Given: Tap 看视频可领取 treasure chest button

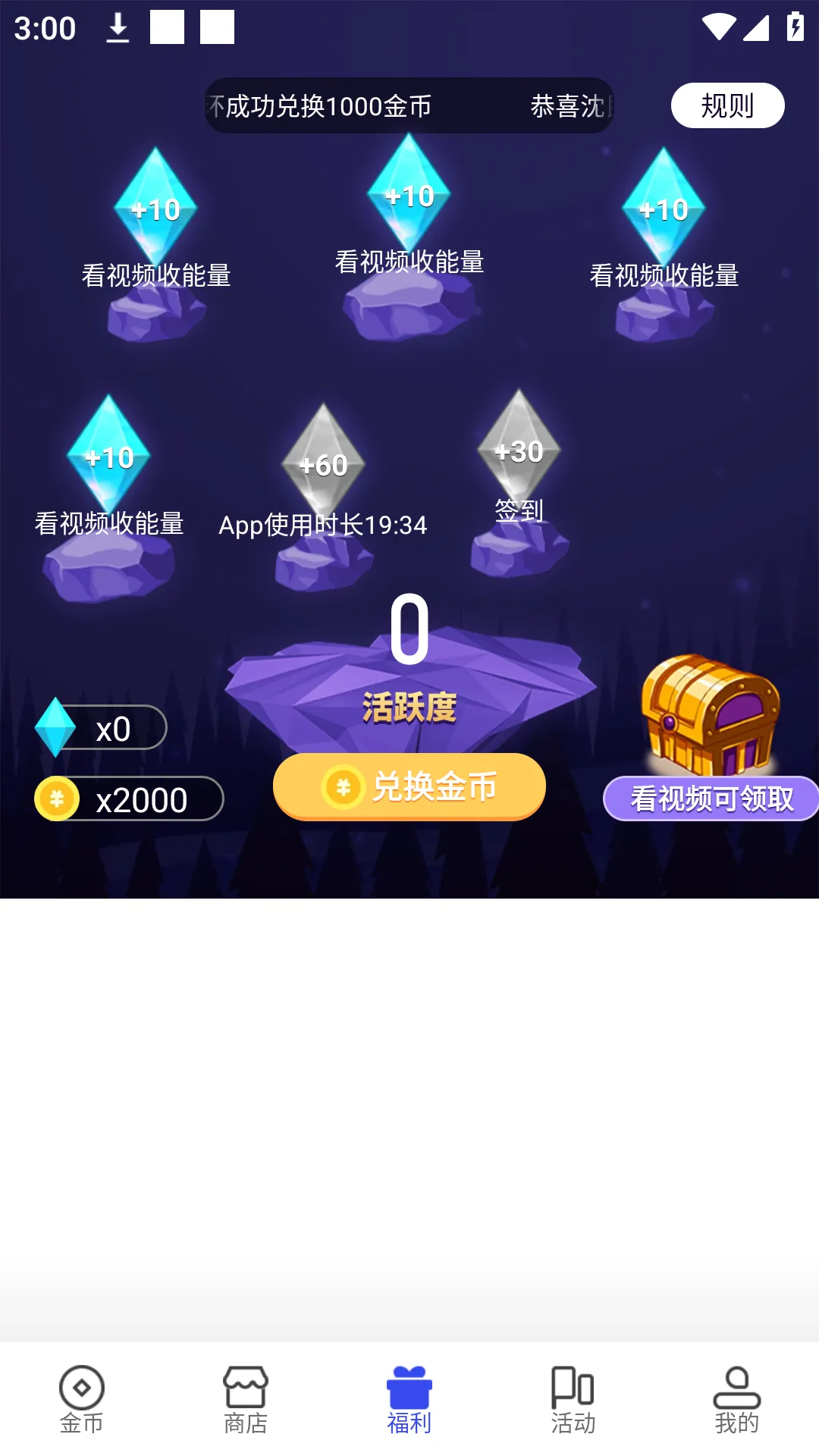Looking at the screenshot, I should pyautogui.click(x=711, y=798).
